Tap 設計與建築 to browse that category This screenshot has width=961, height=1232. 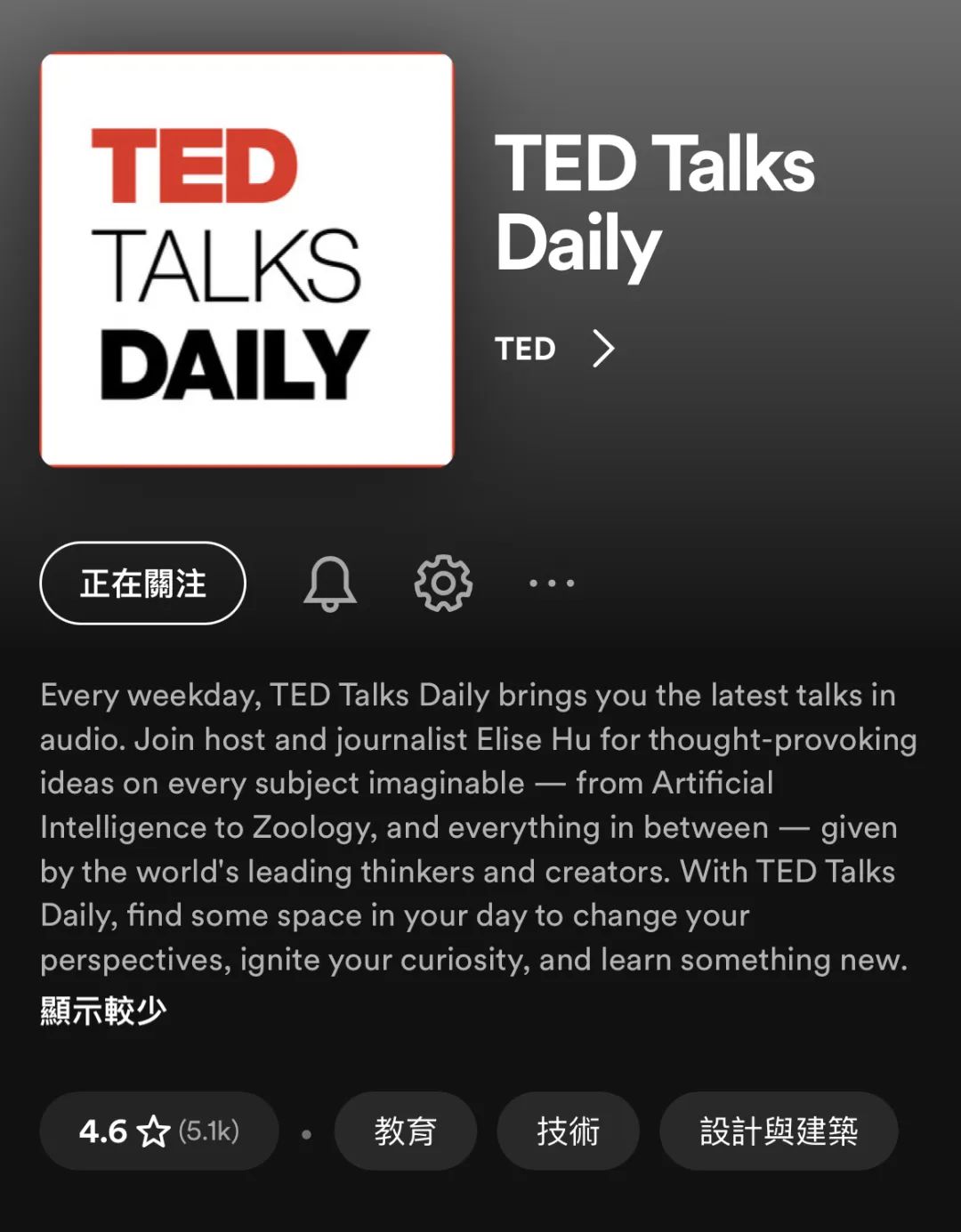coord(779,1131)
